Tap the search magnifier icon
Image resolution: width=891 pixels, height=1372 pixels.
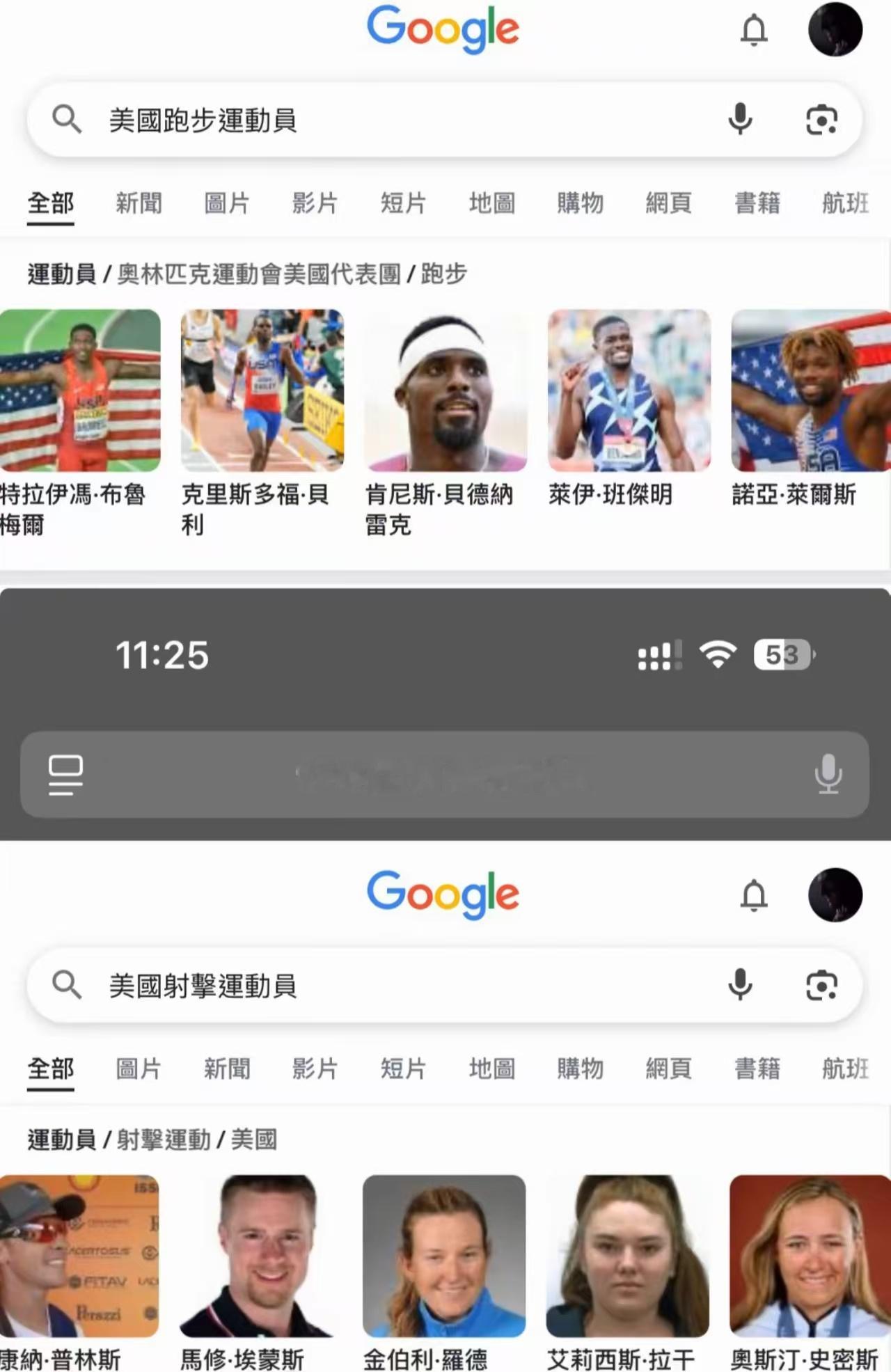point(67,119)
